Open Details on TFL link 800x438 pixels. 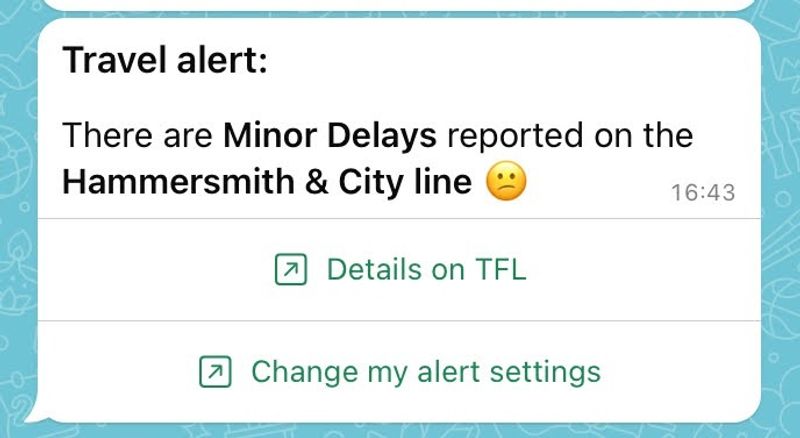click(x=400, y=269)
